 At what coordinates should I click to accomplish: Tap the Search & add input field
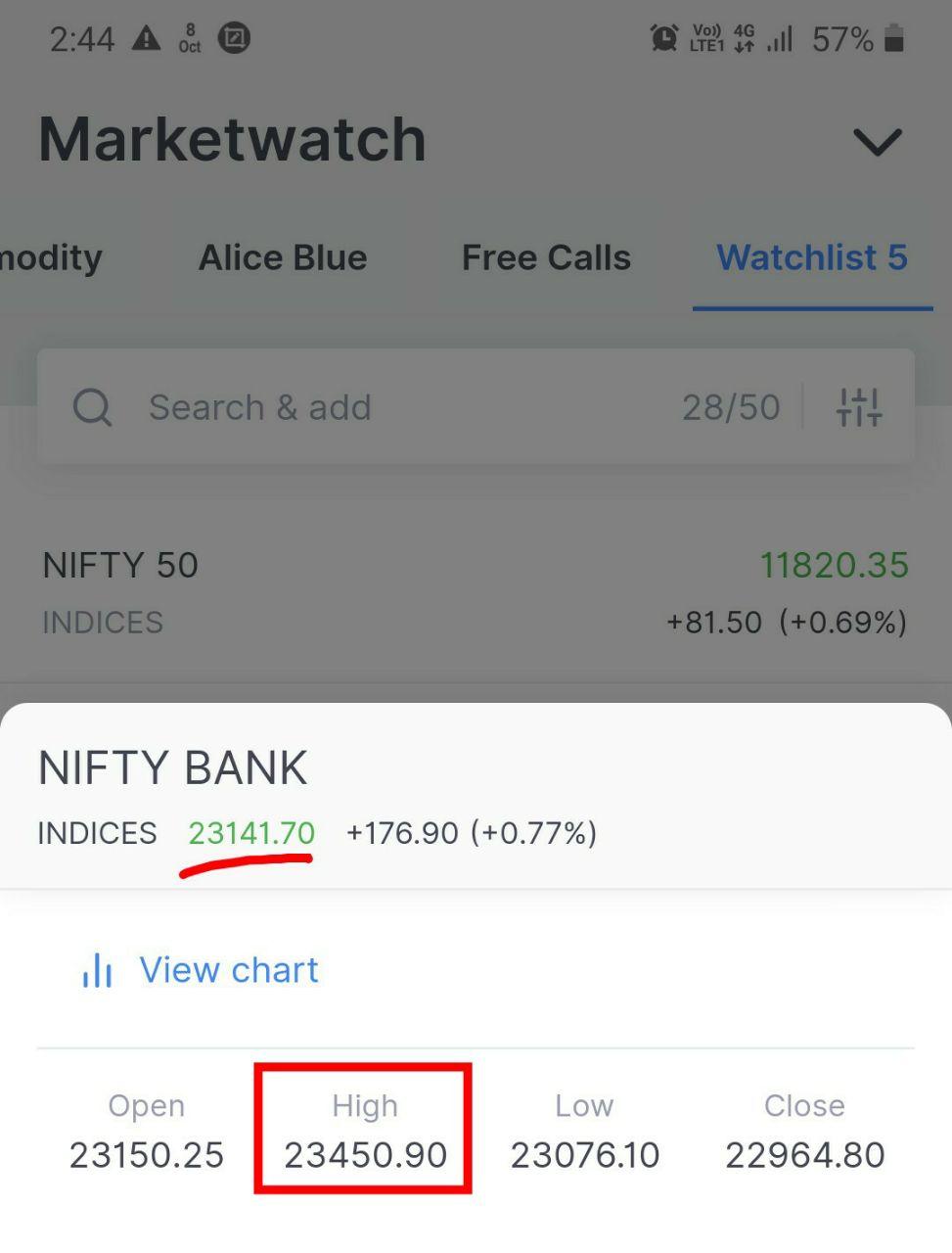pyautogui.click(x=260, y=407)
